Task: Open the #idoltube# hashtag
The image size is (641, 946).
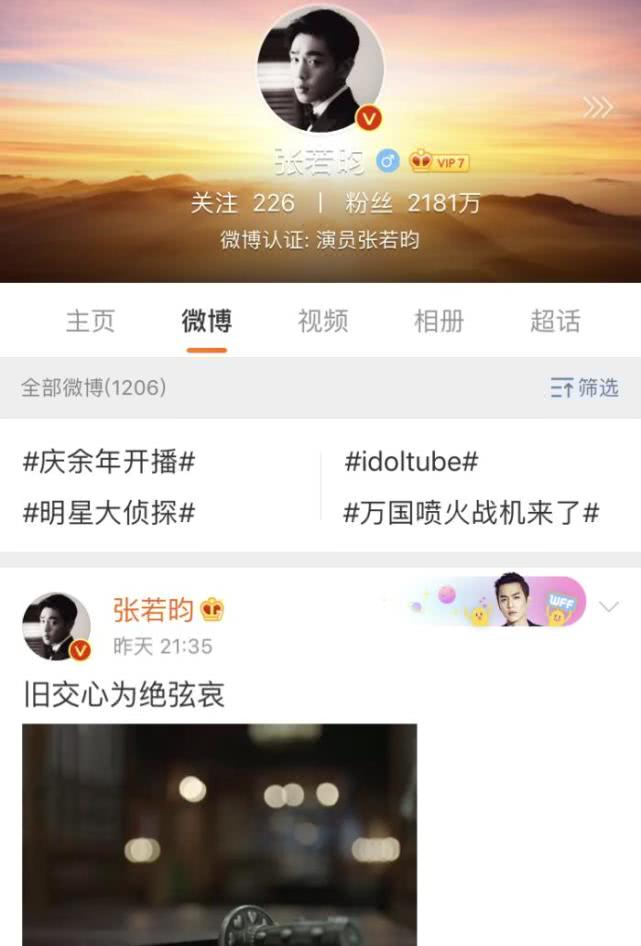Action: pos(411,462)
